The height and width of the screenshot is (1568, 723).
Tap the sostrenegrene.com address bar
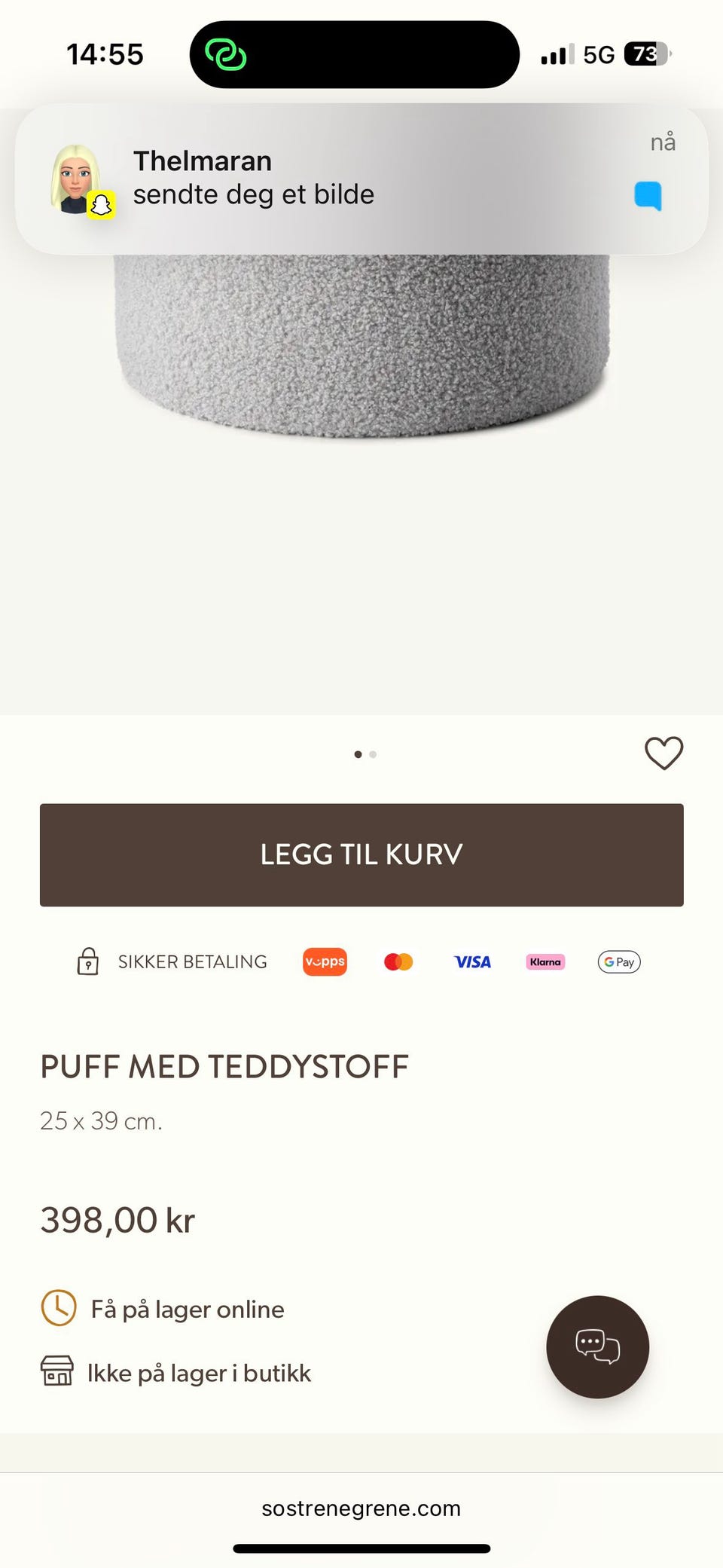[x=361, y=1508]
